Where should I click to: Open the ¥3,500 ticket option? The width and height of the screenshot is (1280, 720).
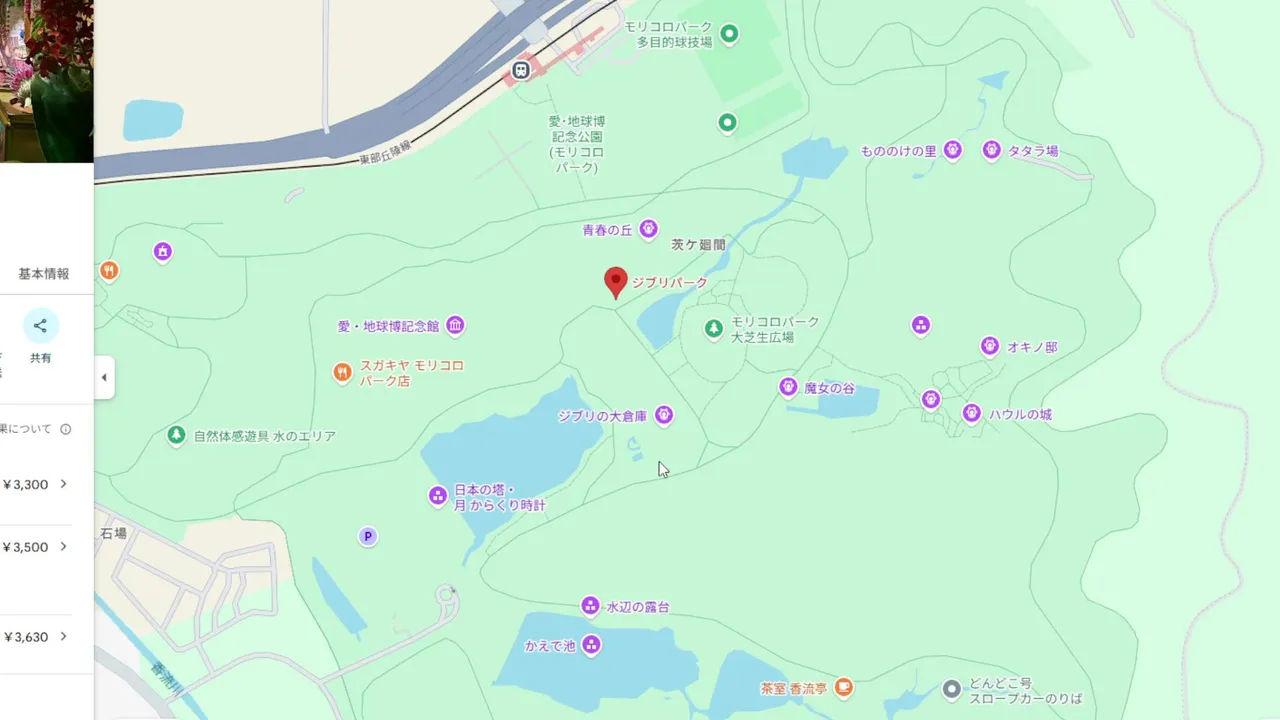pos(36,547)
